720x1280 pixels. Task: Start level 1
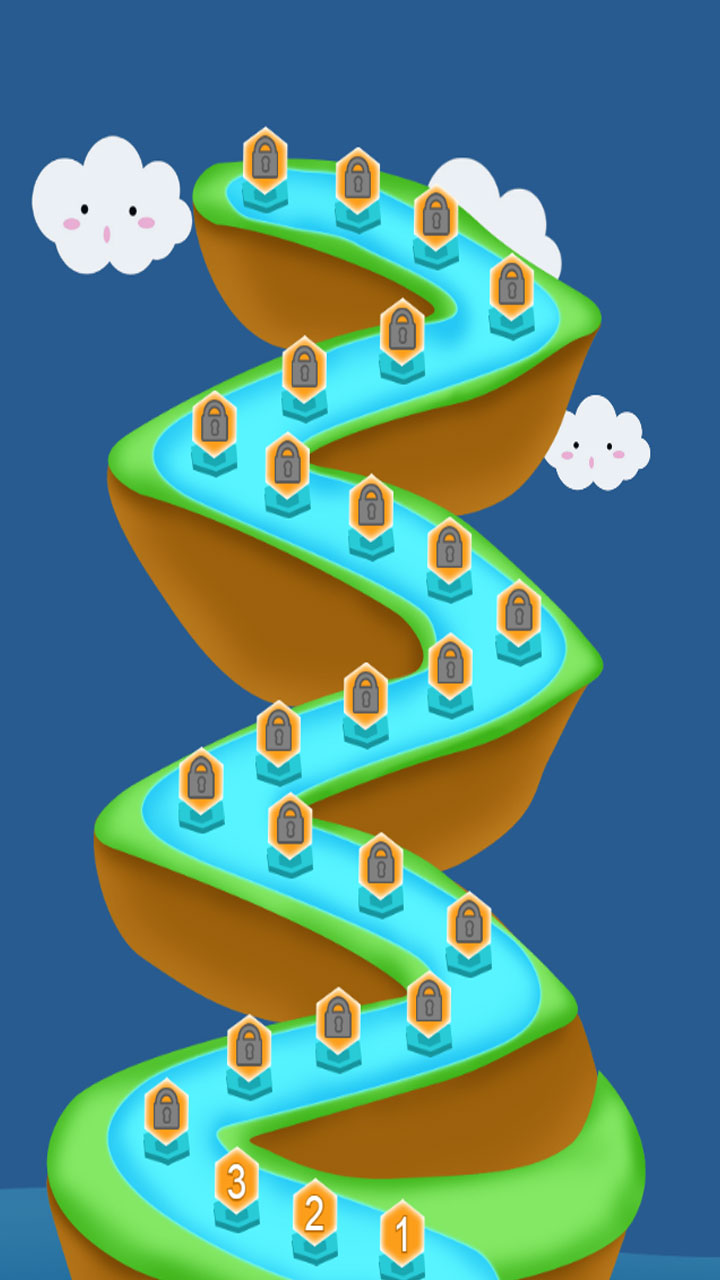(401, 1235)
